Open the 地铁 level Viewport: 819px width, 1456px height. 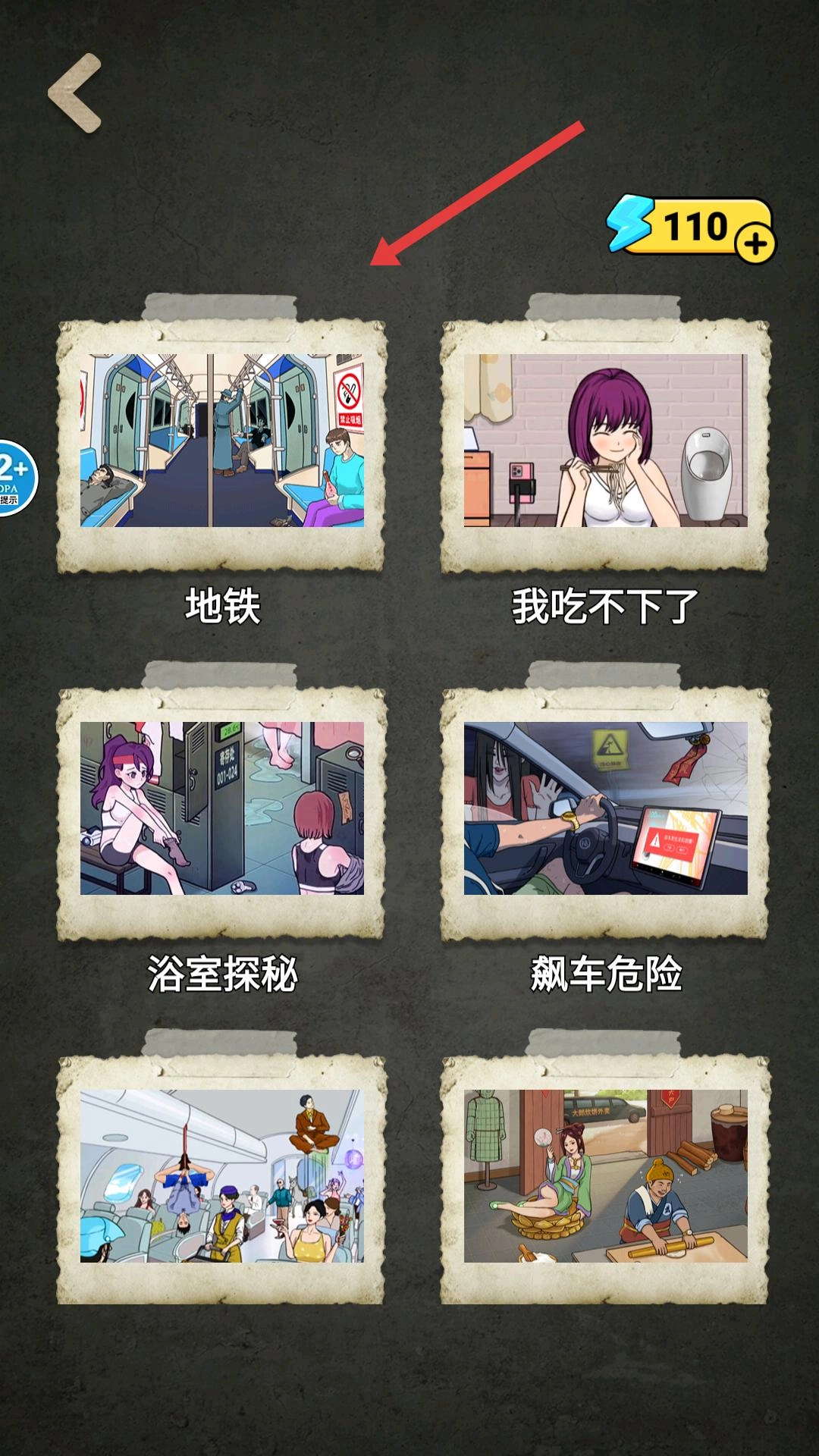221,441
